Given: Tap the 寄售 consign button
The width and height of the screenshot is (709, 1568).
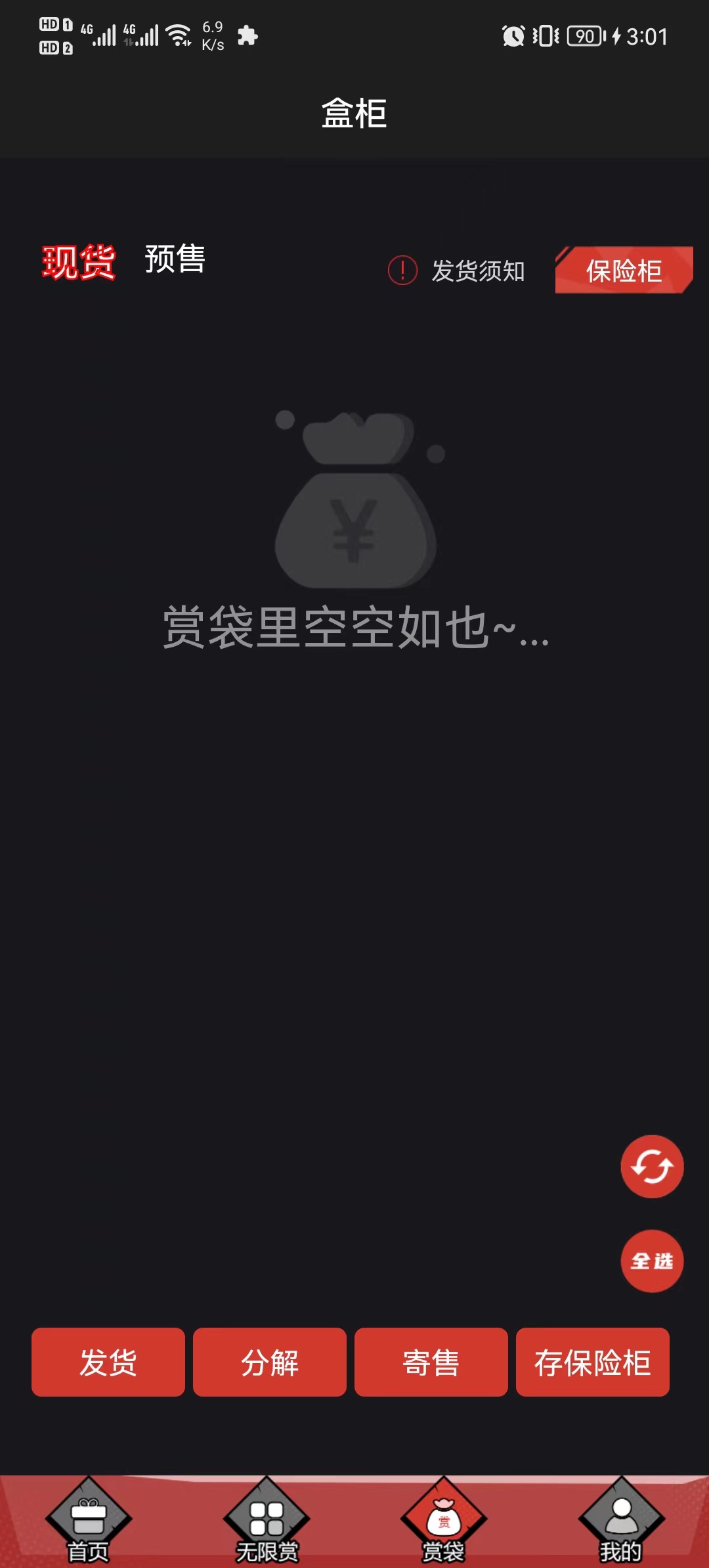Looking at the screenshot, I should tap(431, 1362).
